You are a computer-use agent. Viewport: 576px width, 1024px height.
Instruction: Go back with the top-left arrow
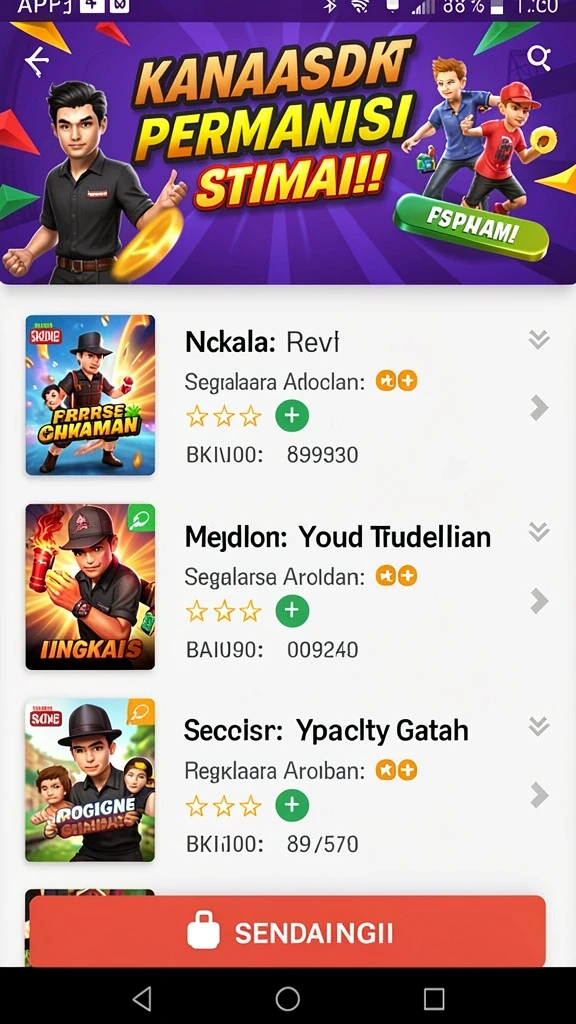click(37, 60)
